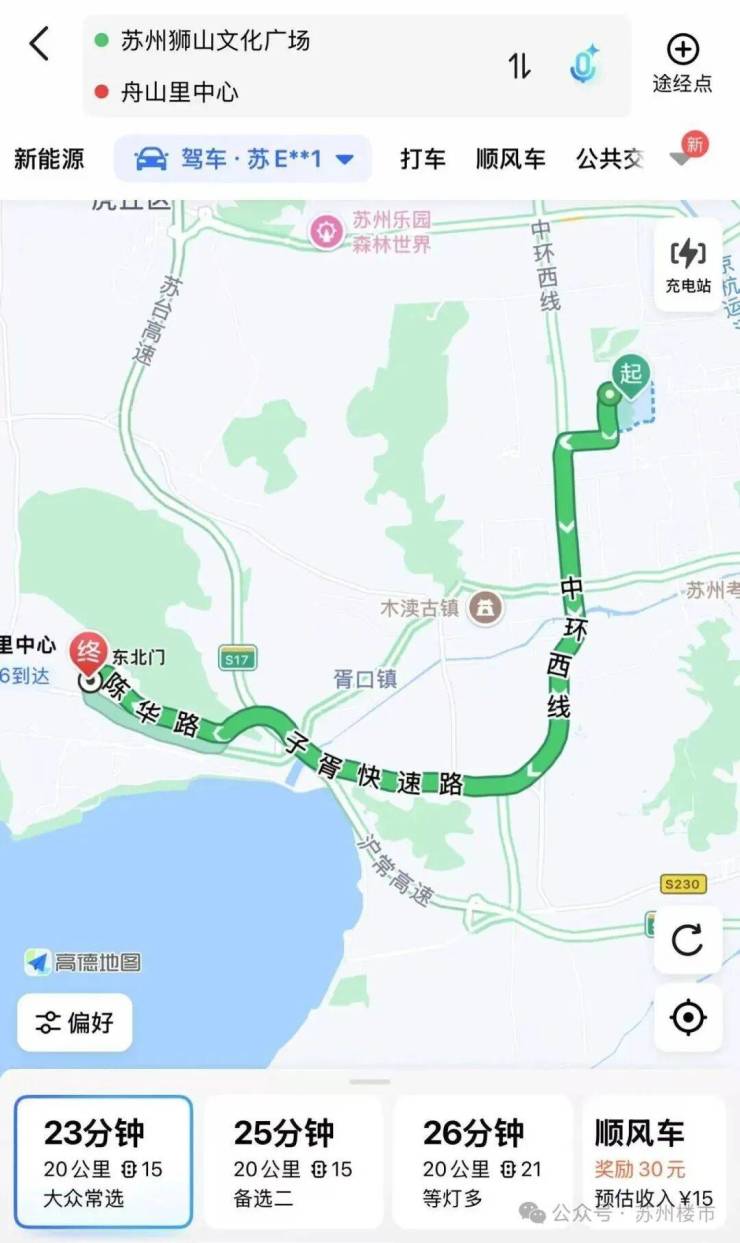
Task: Show 充电站 charging stations on map
Action: tap(688, 265)
